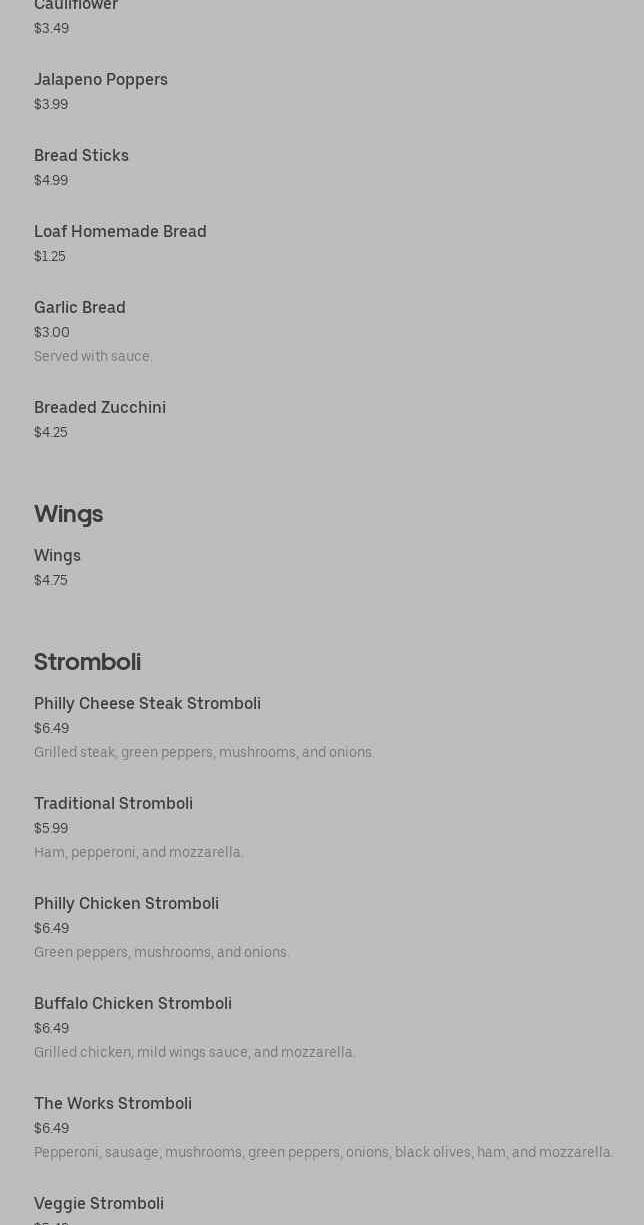Choose Philly Cheese Steak Stromboli
644x1225 pixels.
click(x=147, y=704)
